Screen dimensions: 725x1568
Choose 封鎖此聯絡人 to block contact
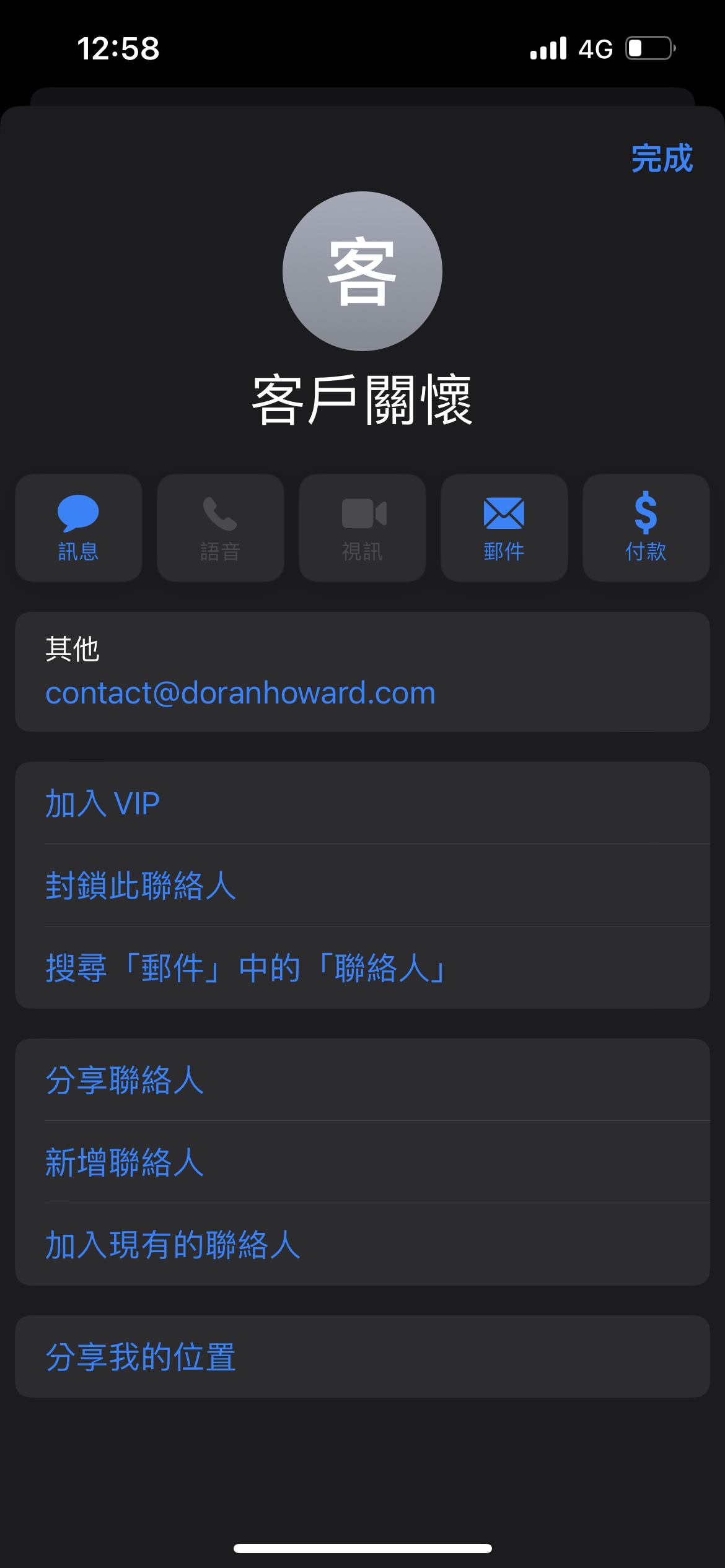point(362,885)
